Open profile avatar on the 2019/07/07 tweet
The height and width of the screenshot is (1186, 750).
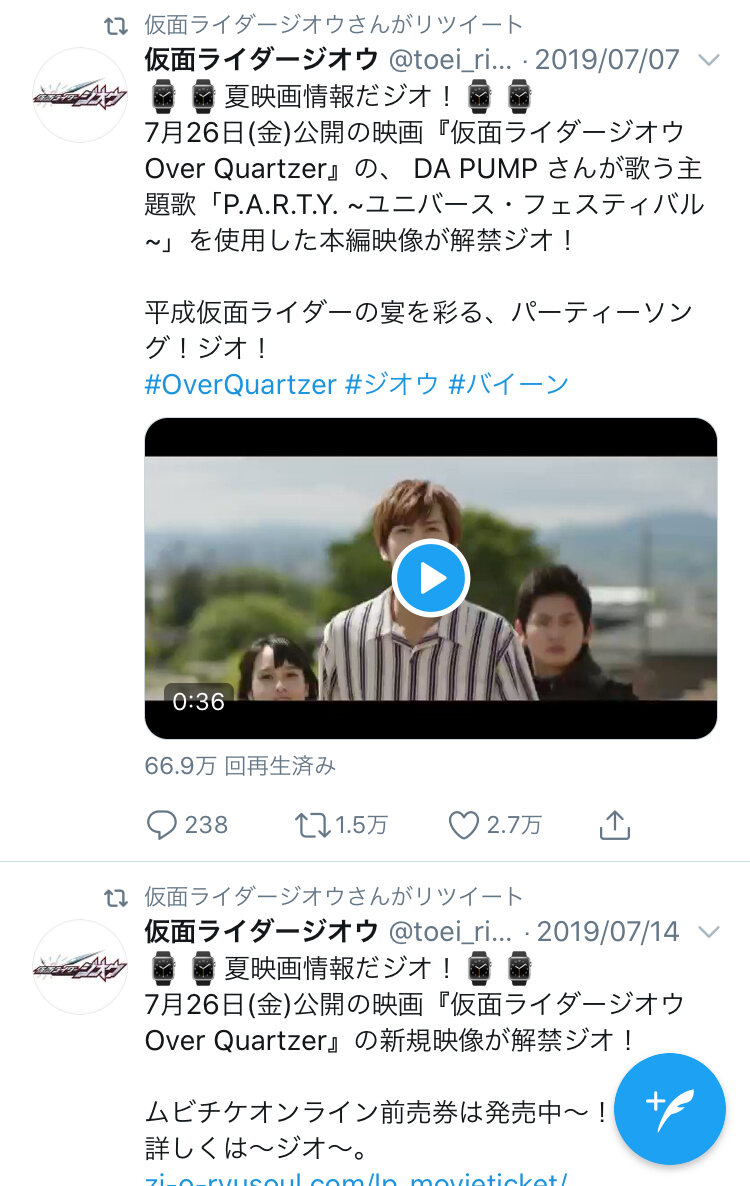[80, 95]
